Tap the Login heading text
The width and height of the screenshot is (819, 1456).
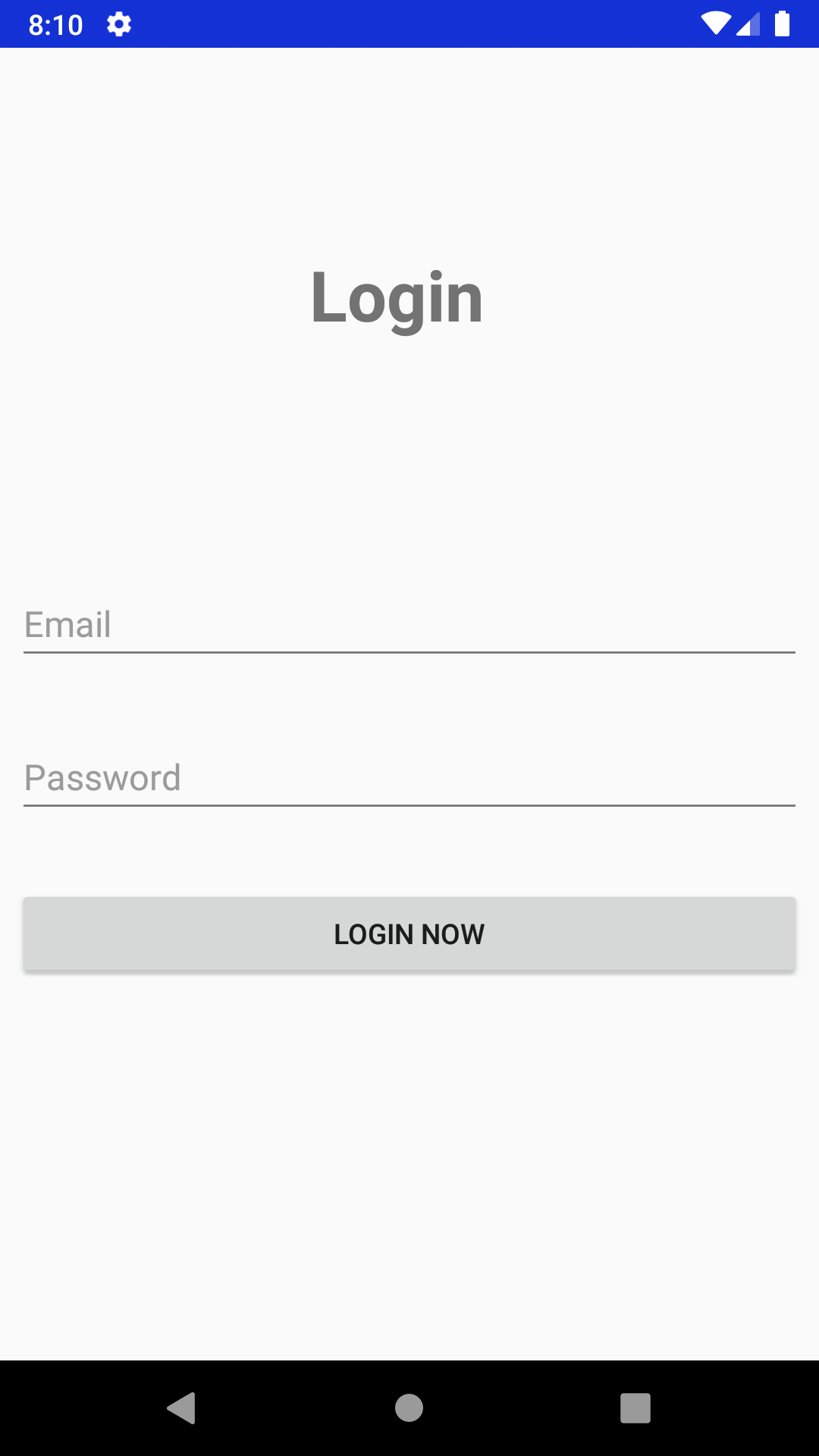[x=396, y=297]
